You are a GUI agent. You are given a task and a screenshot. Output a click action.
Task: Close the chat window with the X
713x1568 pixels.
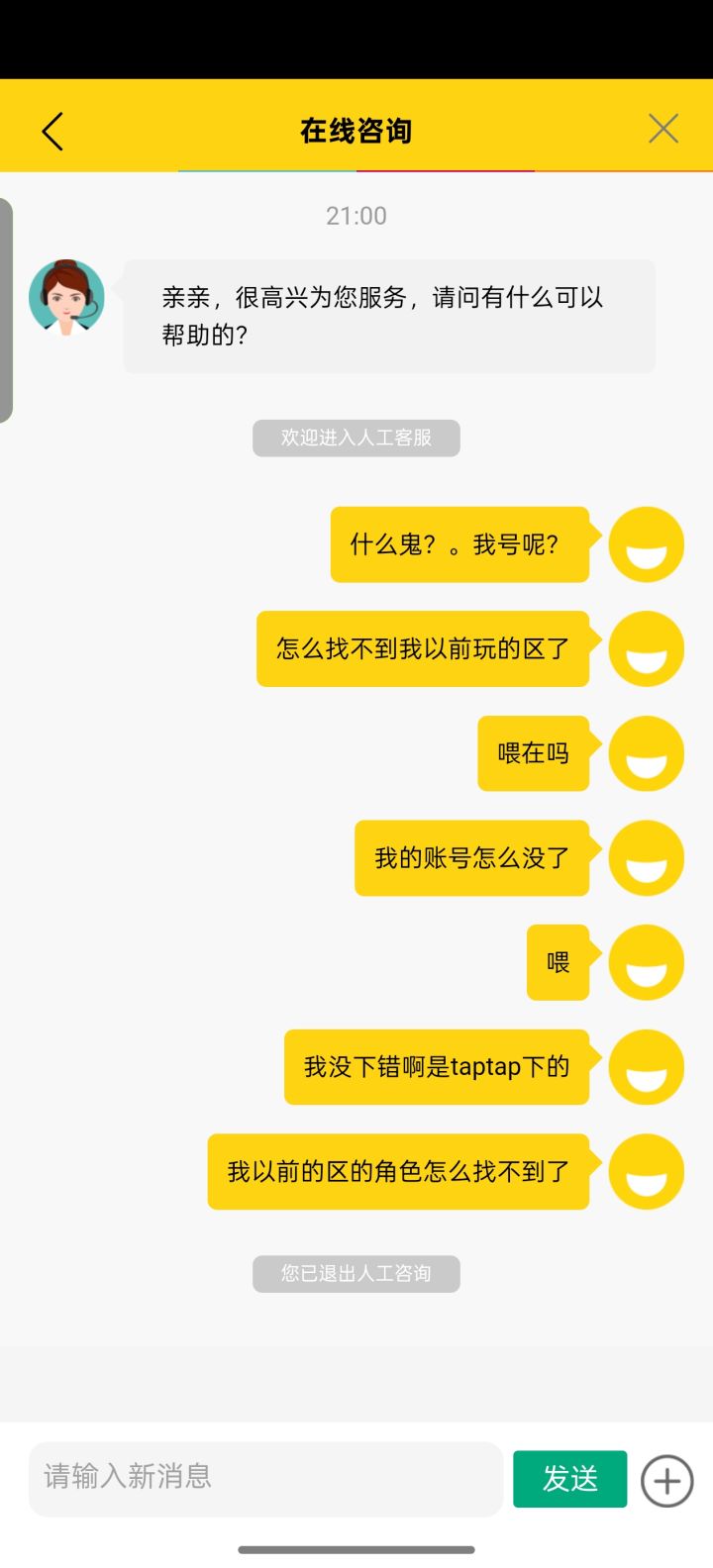[x=662, y=129]
